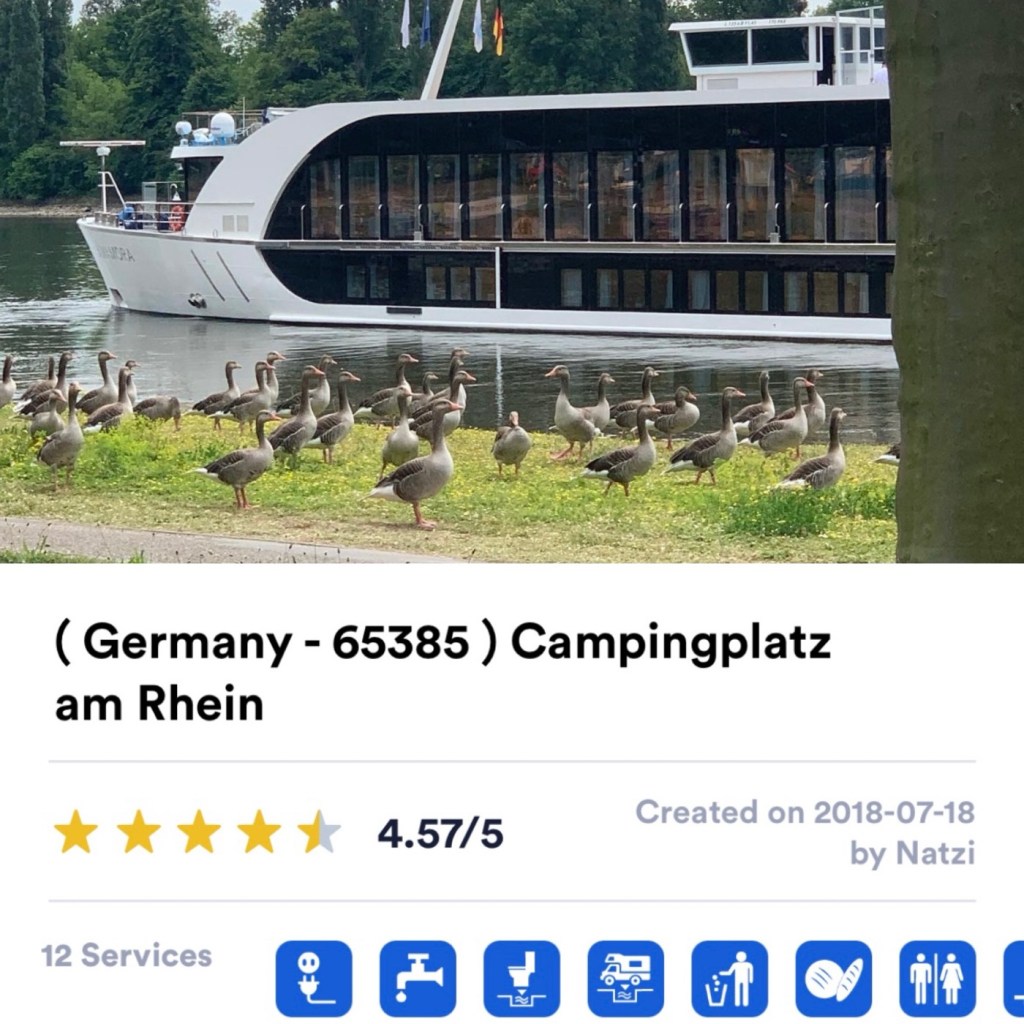Tap the bakery bread service icon
Screen dimensions: 1024x1024
coord(833,978)
